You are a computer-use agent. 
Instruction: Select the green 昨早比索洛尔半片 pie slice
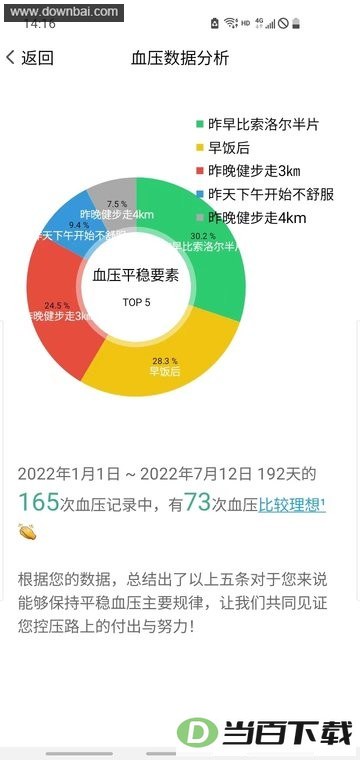(203, 242)
